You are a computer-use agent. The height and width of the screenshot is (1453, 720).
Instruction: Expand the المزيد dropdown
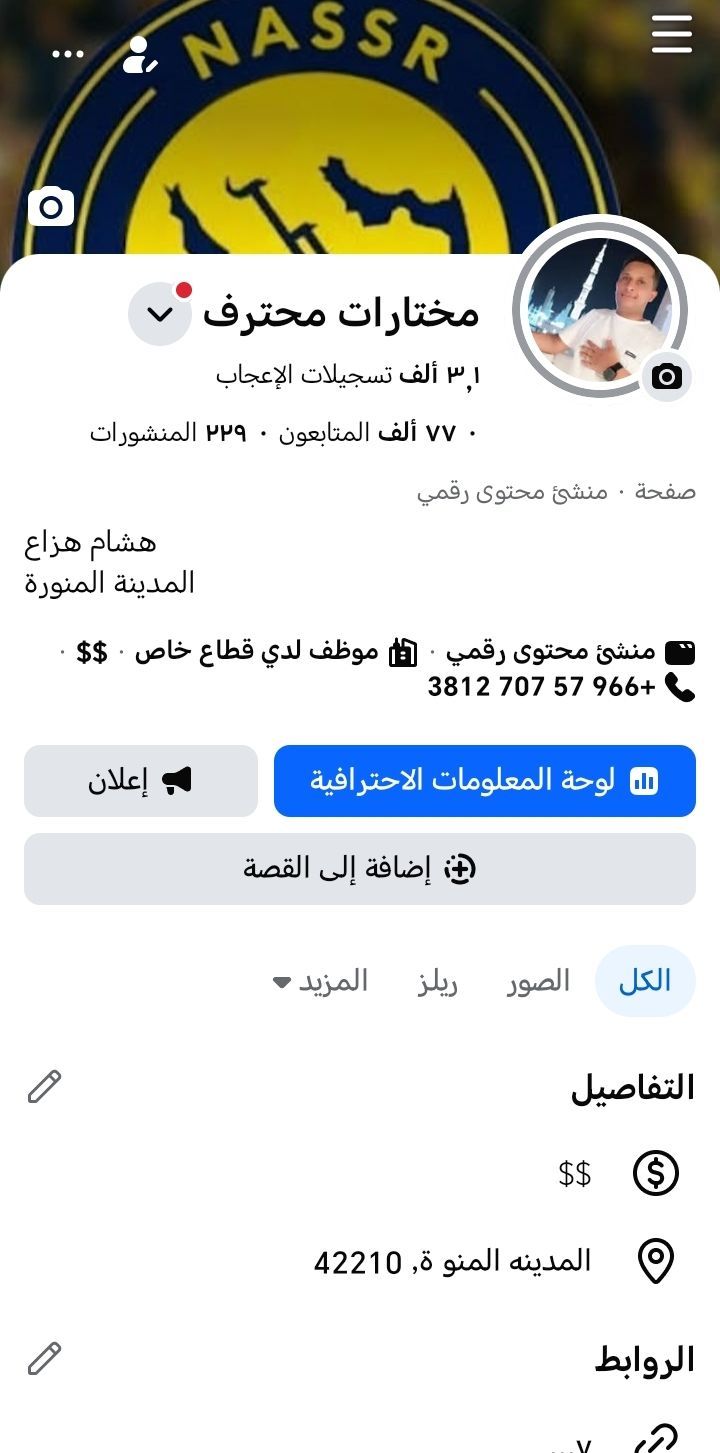tap(320, 981)
